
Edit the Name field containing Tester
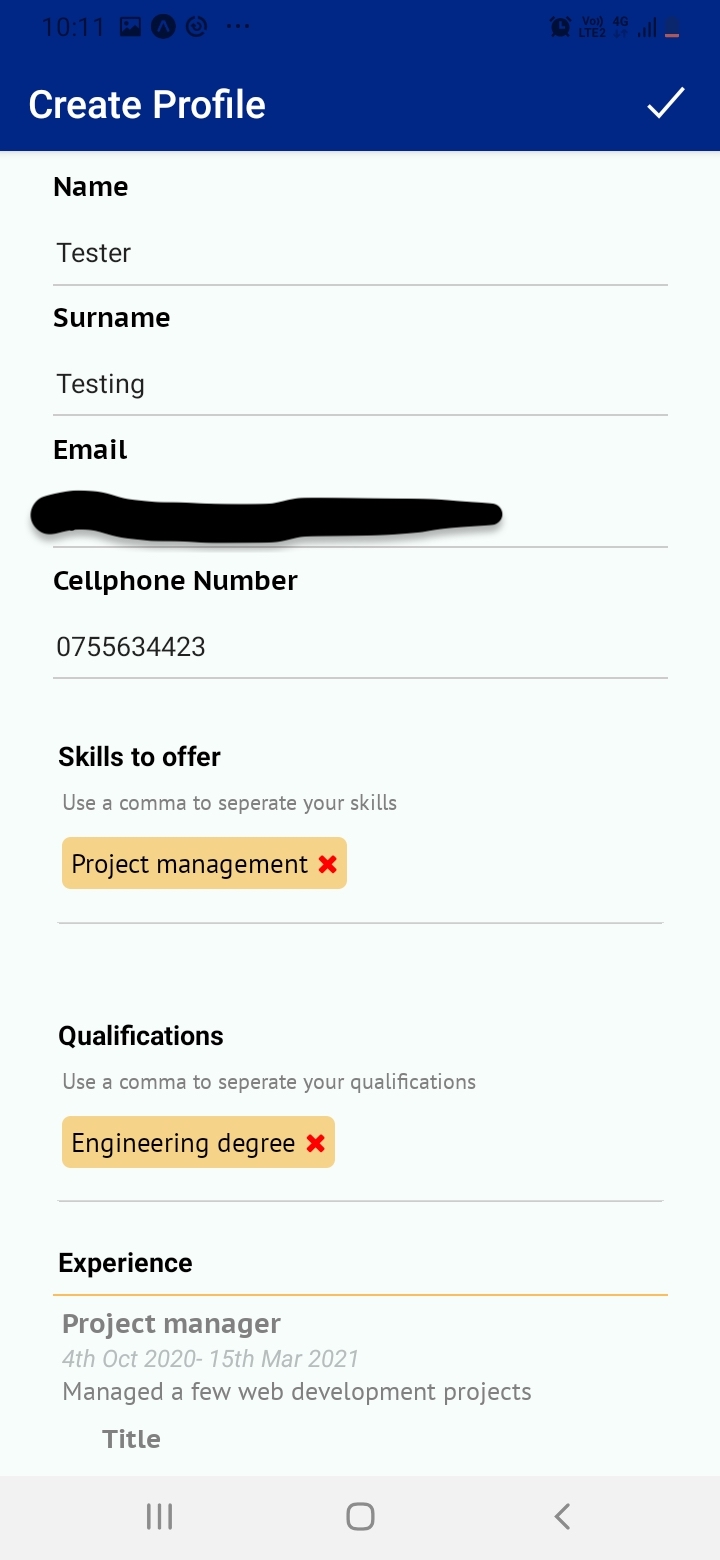point(360,253)
